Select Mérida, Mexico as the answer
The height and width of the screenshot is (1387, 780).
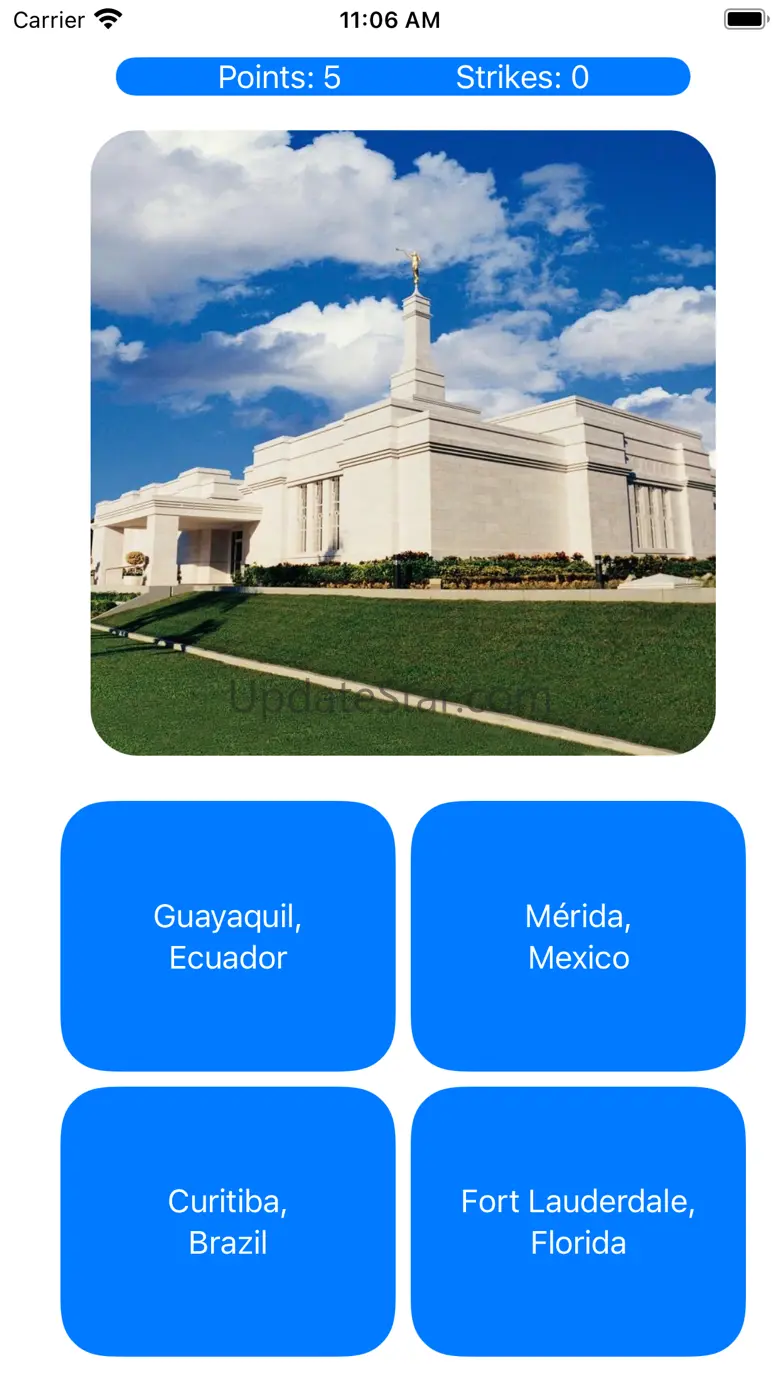coord(578,936)
